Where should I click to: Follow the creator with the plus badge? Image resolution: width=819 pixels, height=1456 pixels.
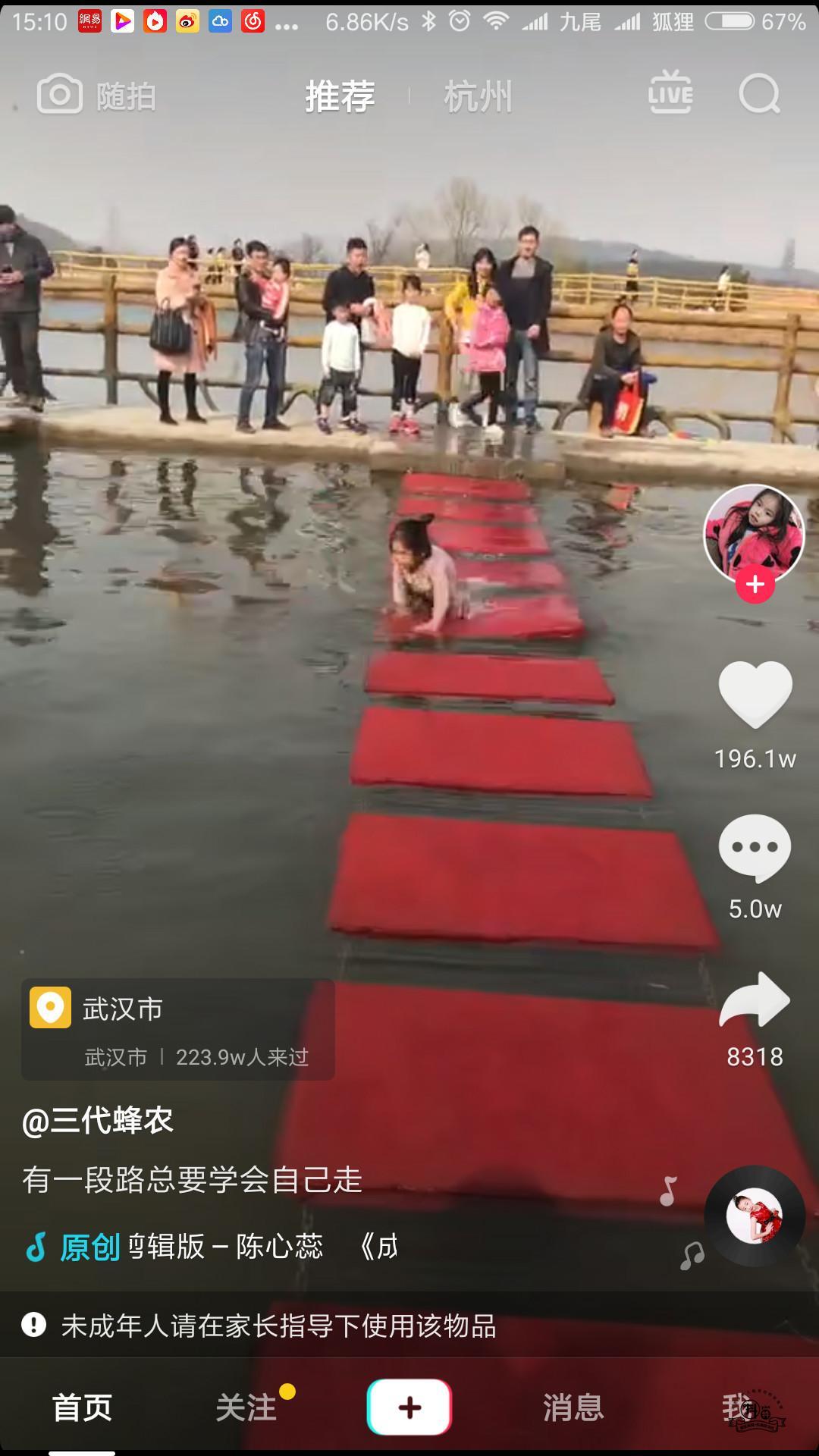tap(755, 585)
